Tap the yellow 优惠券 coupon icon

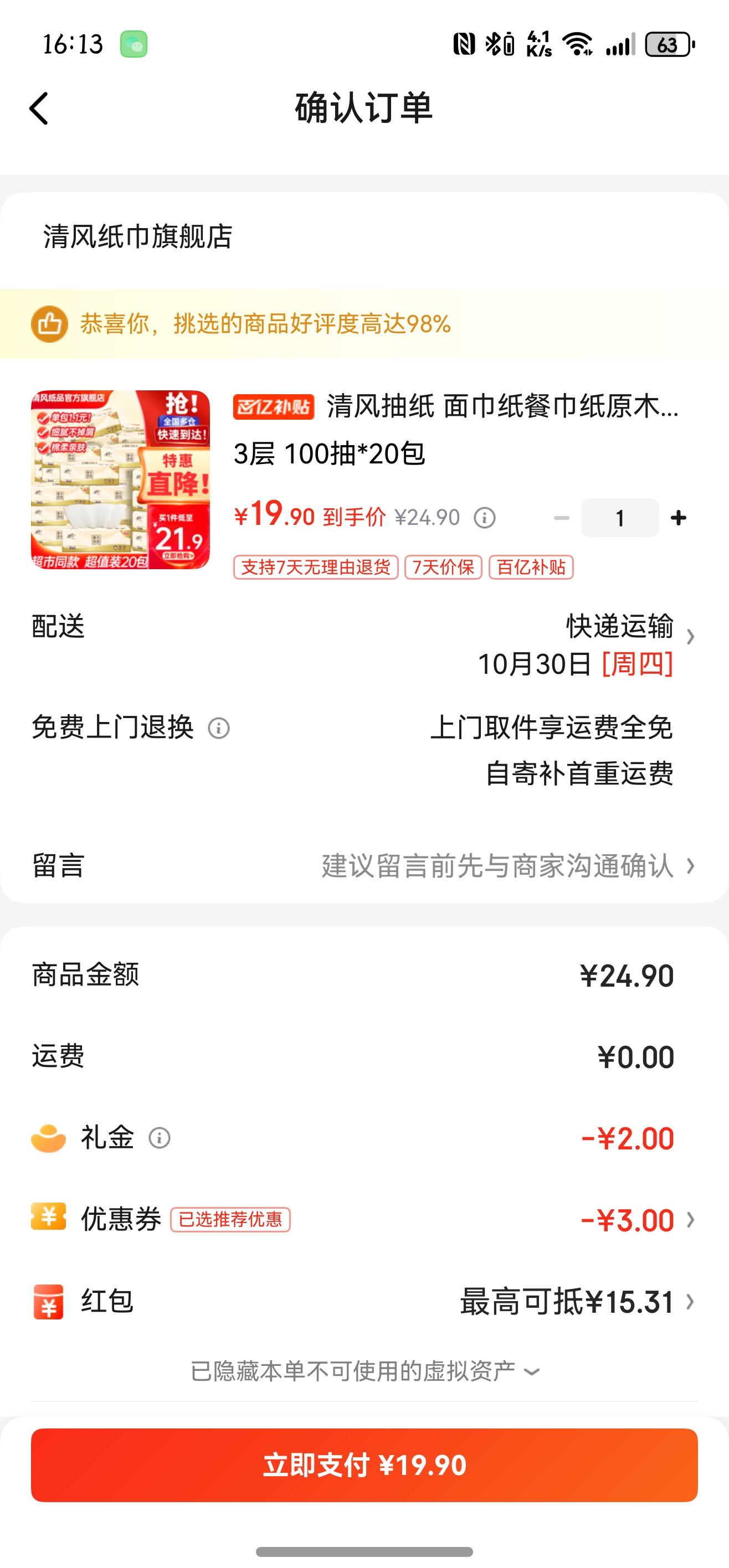(x=48, y=1220)
